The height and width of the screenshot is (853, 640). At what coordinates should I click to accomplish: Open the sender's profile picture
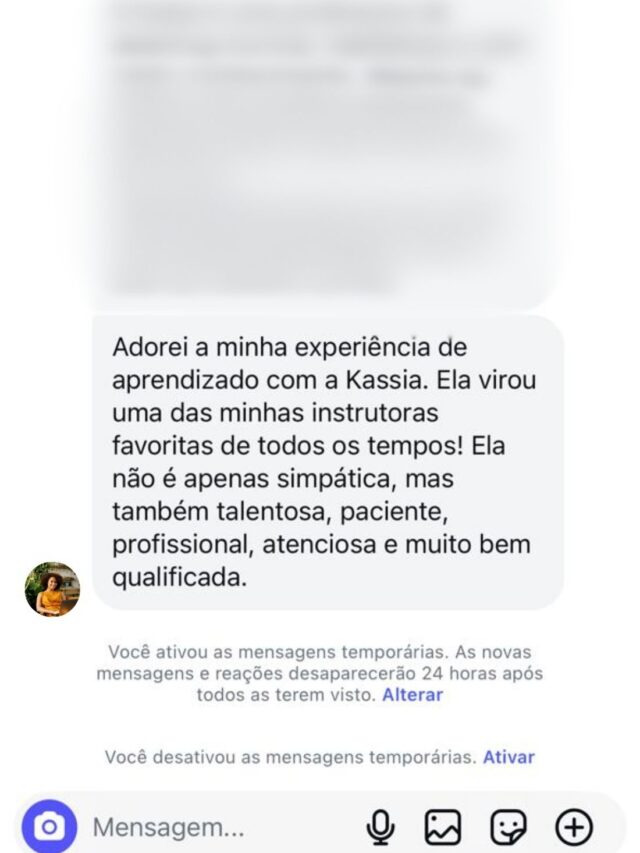coord(52,589)
